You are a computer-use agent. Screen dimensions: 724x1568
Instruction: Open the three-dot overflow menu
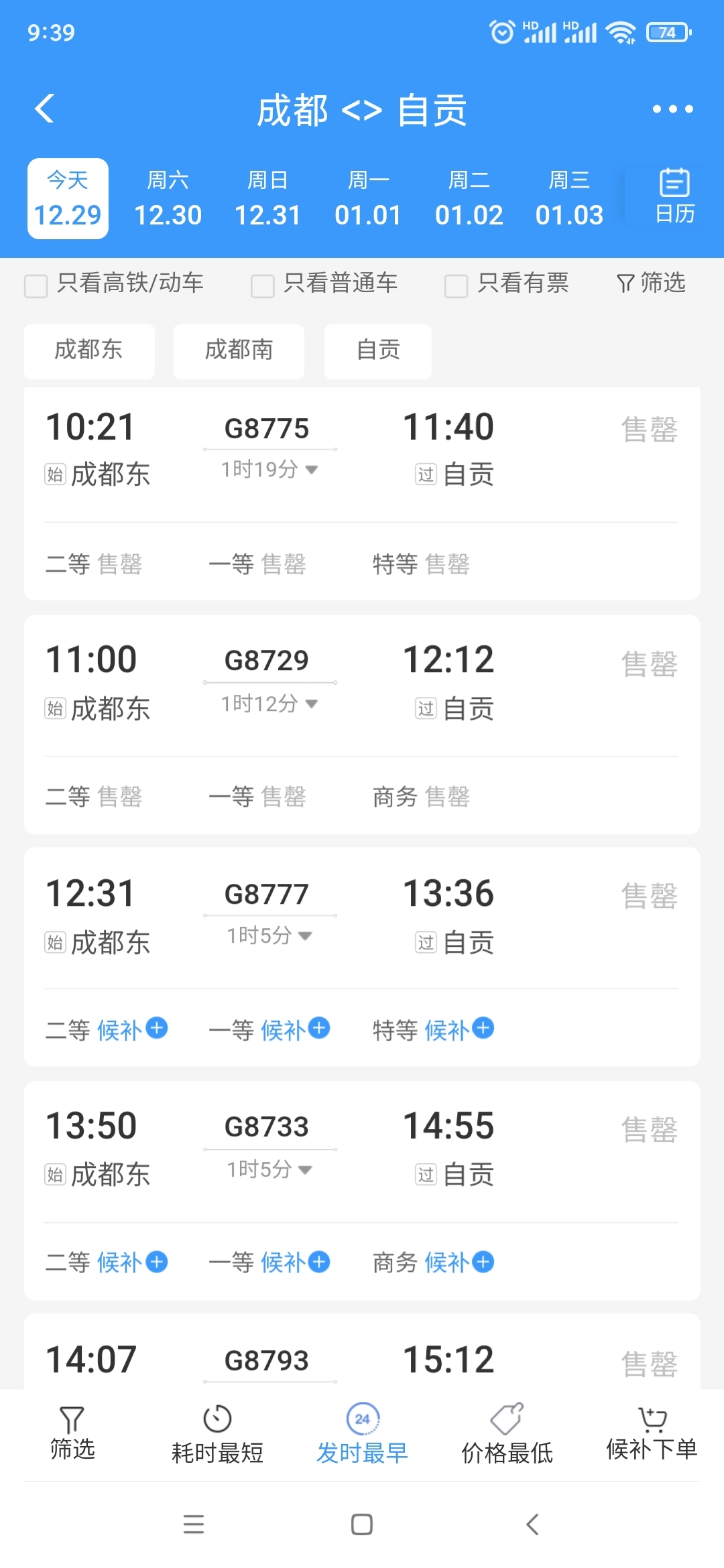pyautogui.click(x=672, y=109)
